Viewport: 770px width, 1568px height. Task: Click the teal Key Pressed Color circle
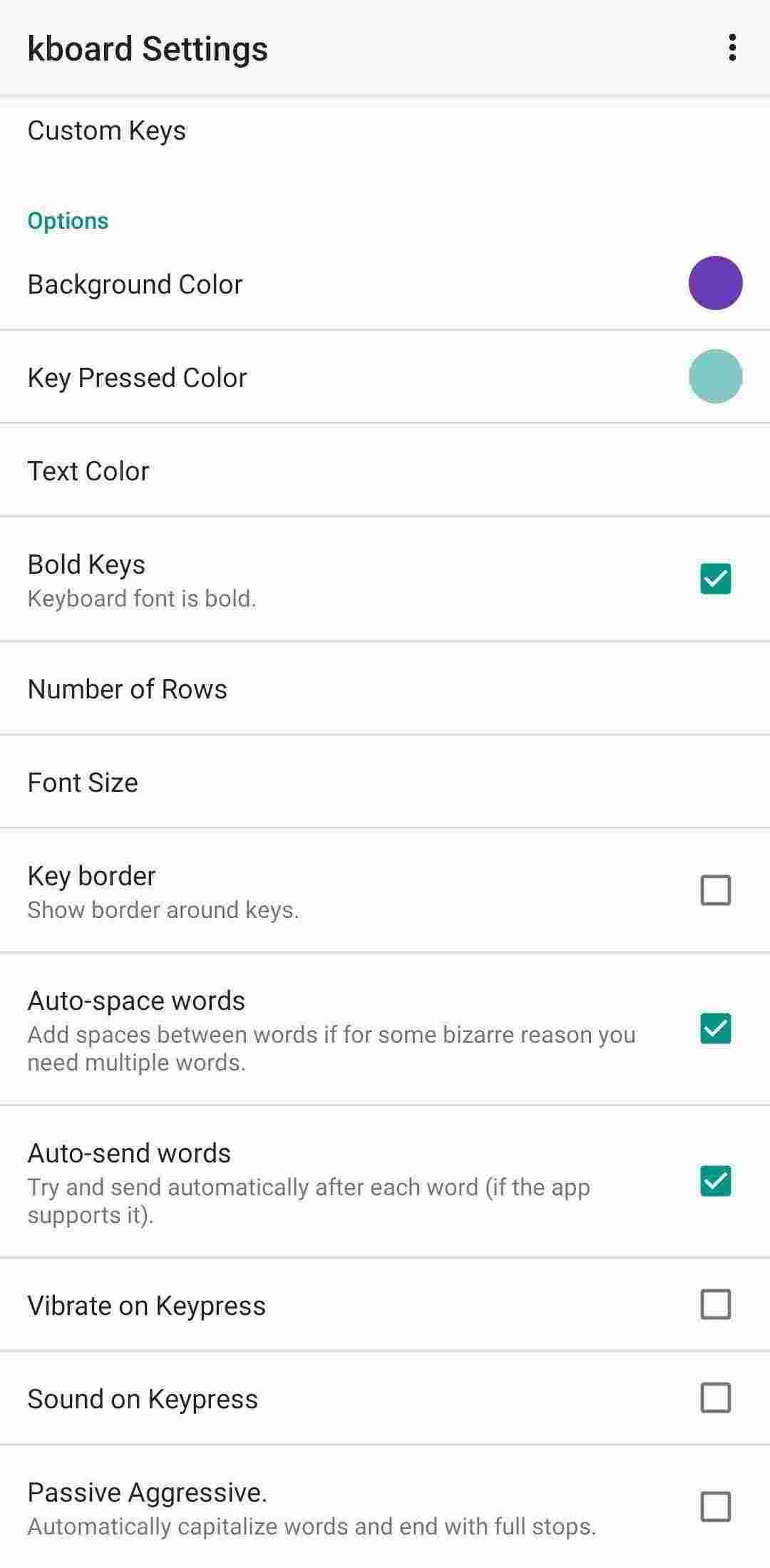pyautogui.click(x=715, y=376)
